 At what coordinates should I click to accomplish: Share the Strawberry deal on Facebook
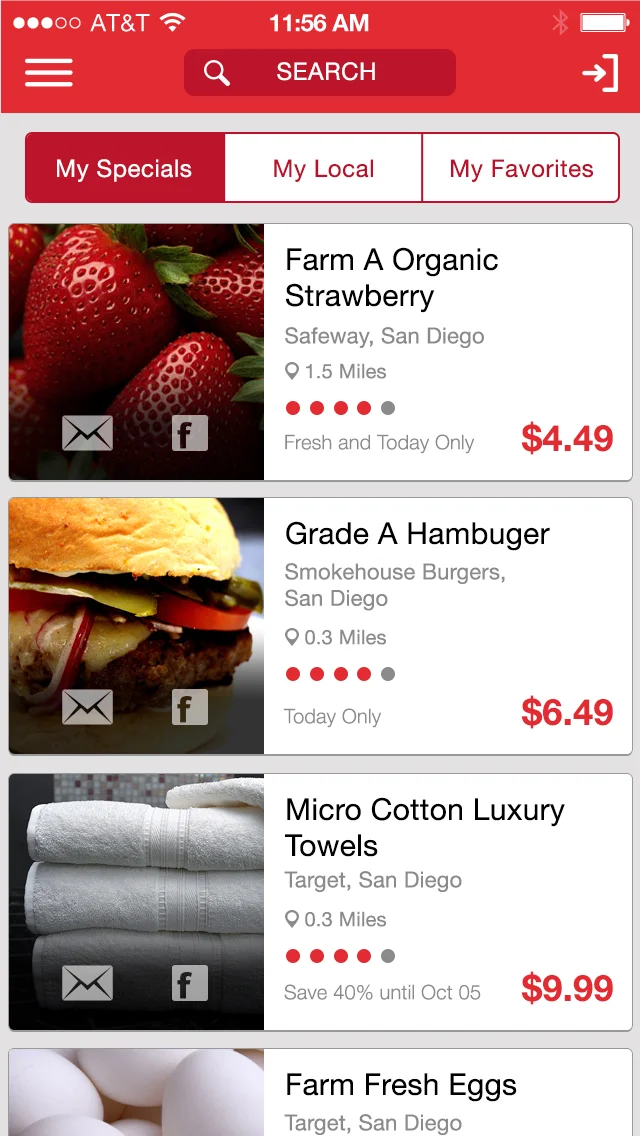point(189,433)
